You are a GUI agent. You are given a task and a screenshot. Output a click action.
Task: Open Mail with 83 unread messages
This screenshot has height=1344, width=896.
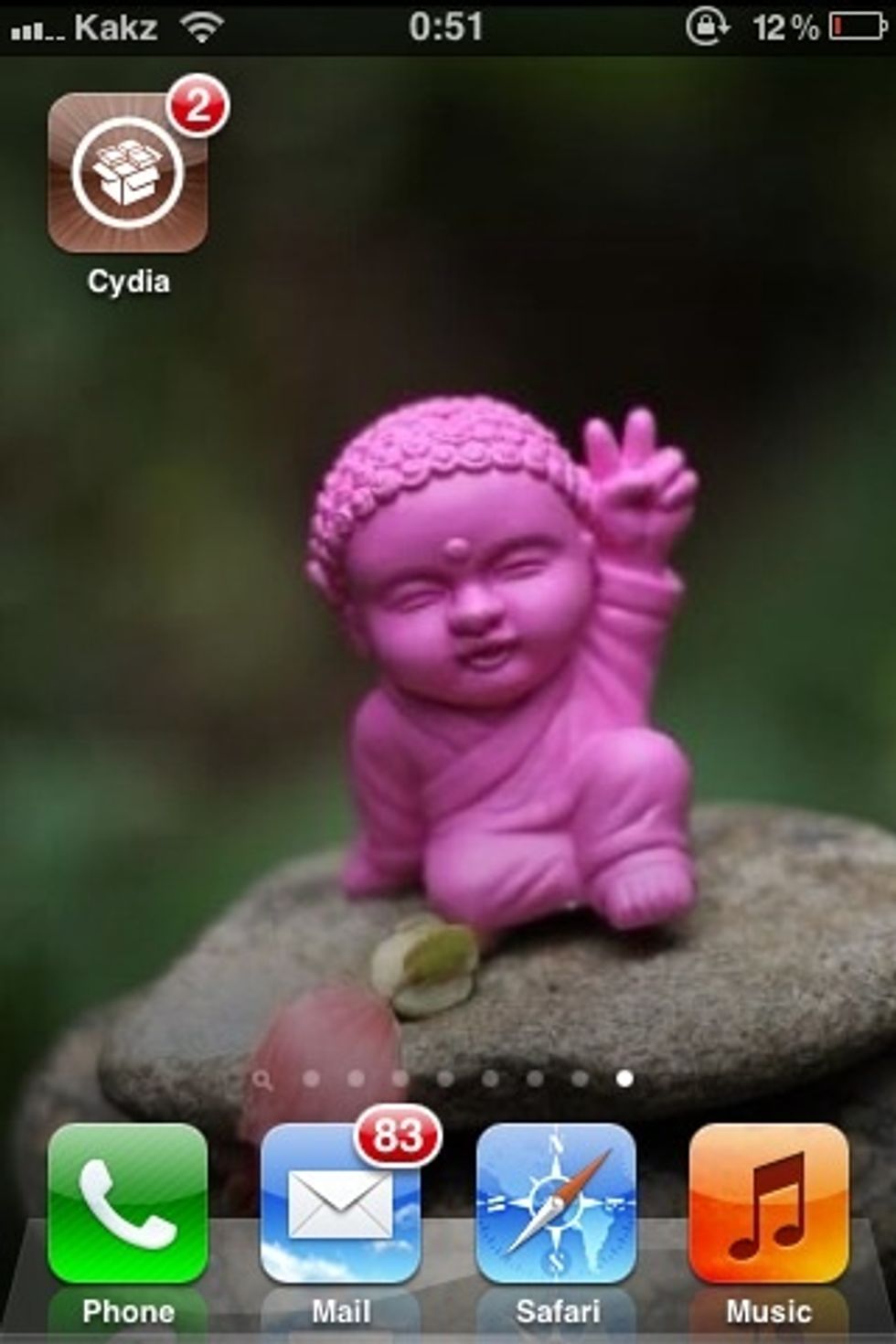pyautogui.click(x=341, y=1204)
